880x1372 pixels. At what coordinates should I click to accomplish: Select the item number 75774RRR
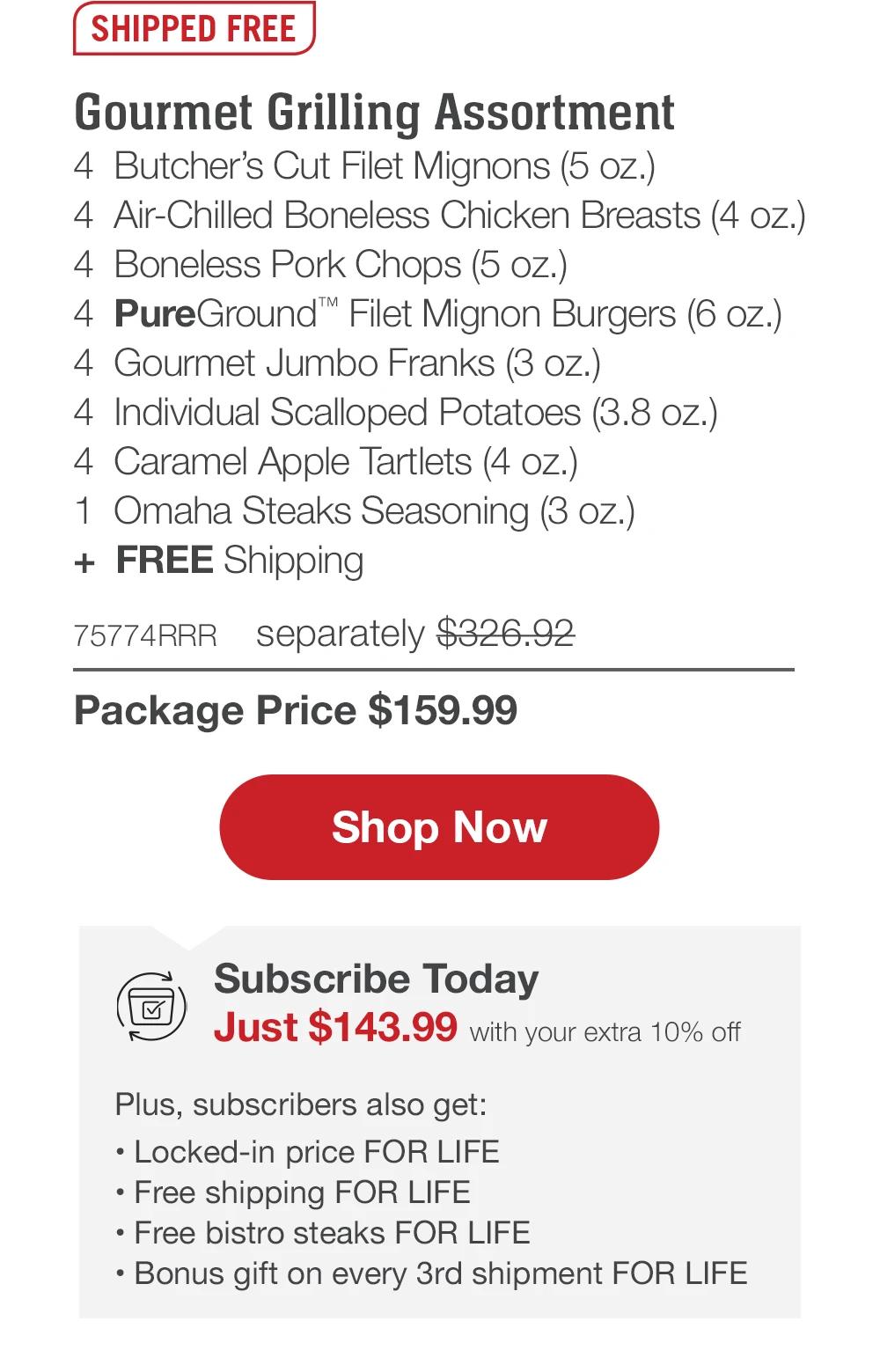pyautogui.click(x=145, y=633)
